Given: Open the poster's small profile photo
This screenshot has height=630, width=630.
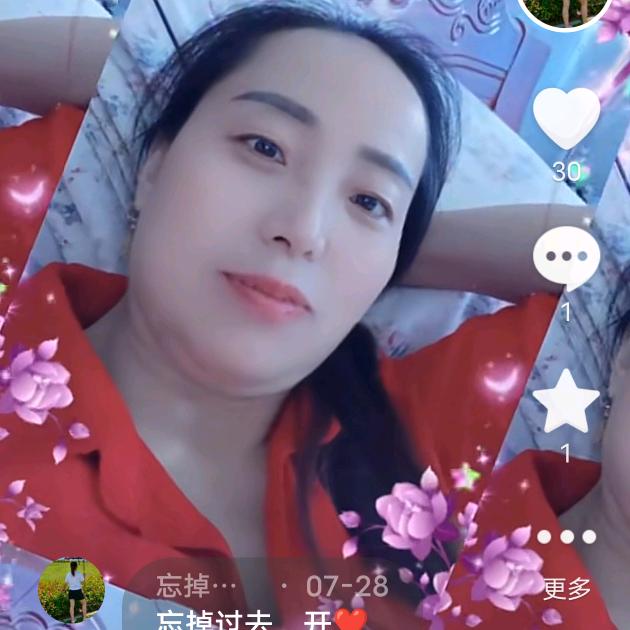Looking at the screenshot, I should 72,589.
